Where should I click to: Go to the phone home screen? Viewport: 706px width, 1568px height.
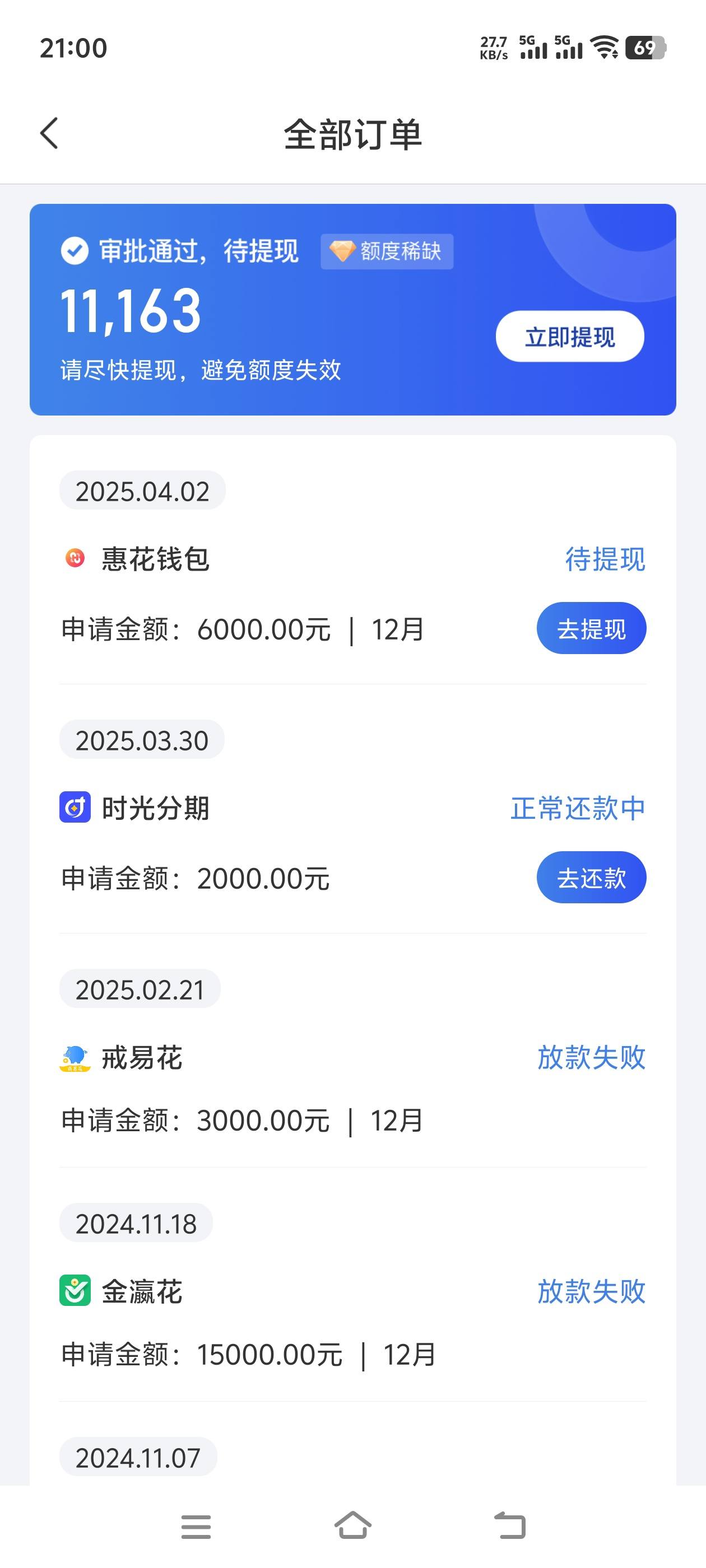(x=352, y=1525)
